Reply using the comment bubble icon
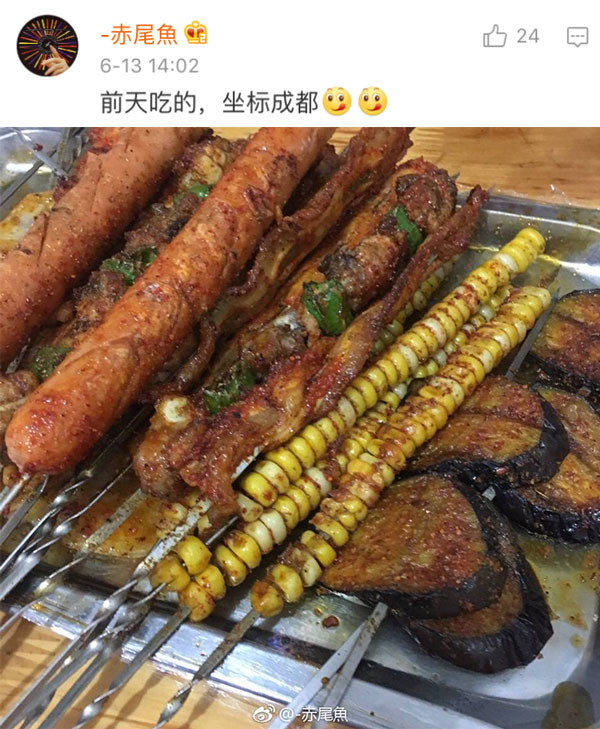 (577, 37)
